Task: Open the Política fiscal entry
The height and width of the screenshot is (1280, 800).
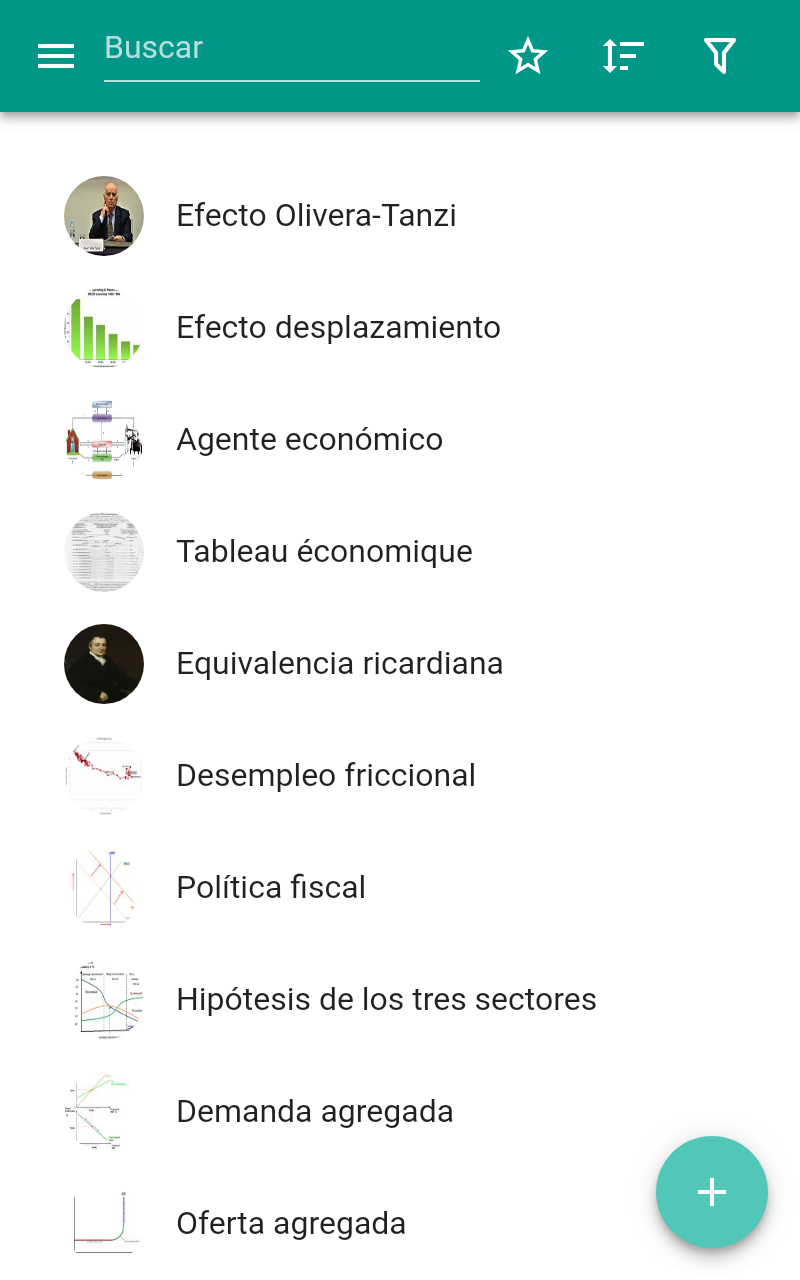Action: point(271,888)
